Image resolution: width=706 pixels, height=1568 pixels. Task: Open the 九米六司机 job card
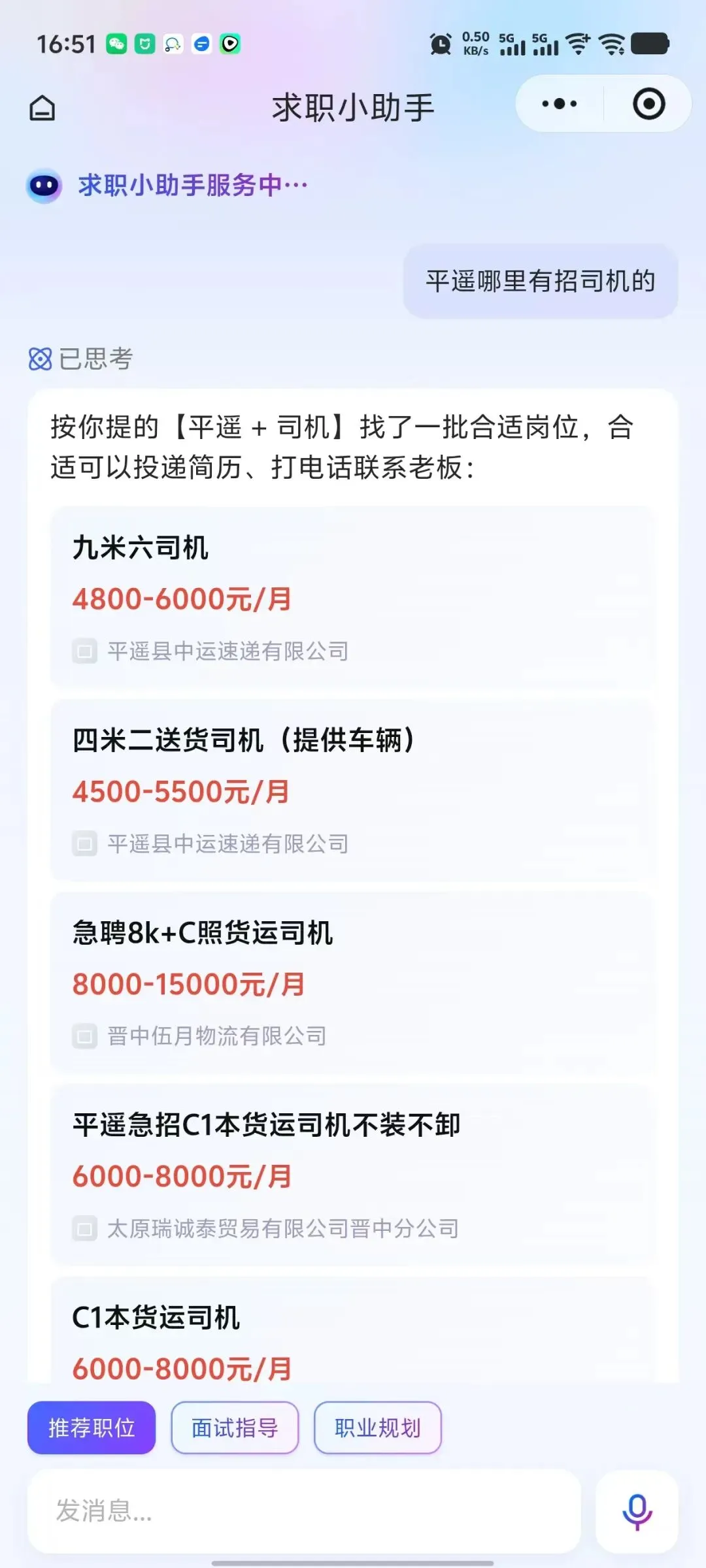click(353, 596)
